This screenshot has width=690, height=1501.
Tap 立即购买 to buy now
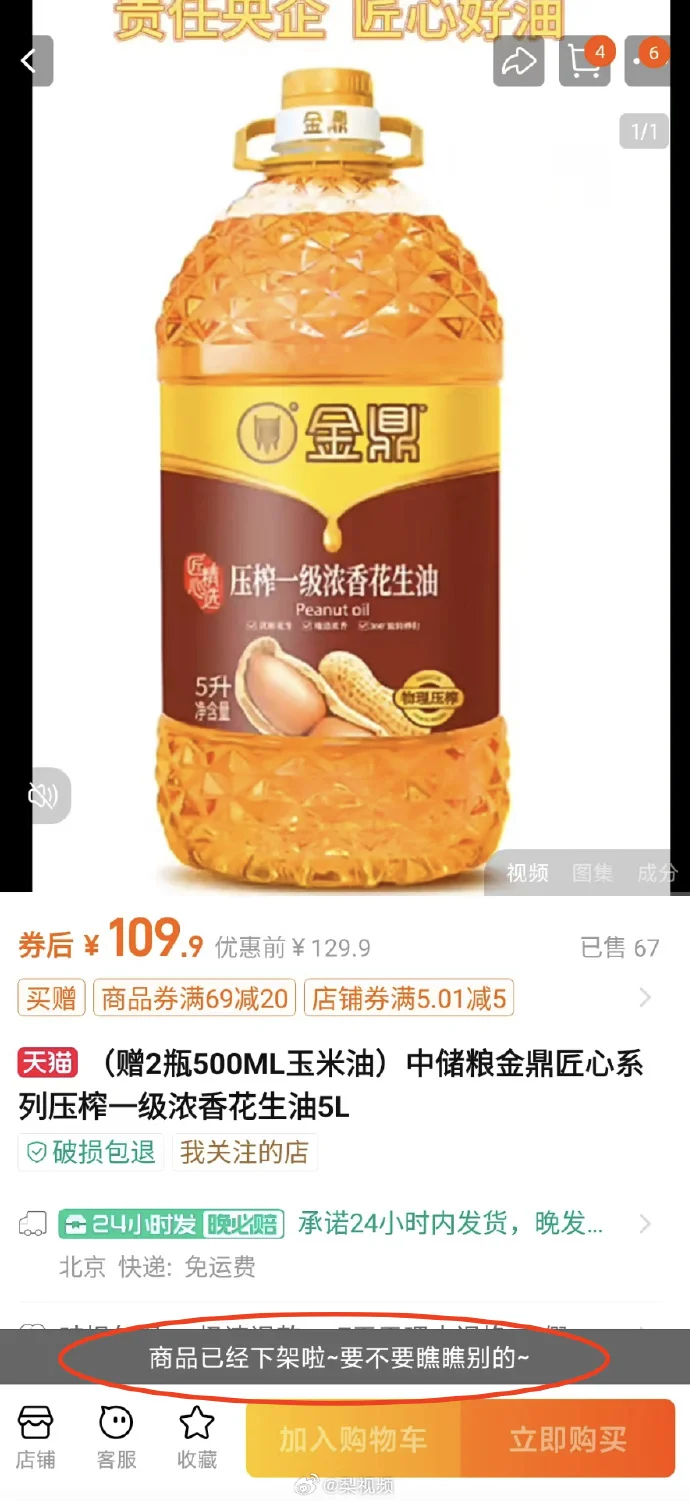click(568, 1439)
